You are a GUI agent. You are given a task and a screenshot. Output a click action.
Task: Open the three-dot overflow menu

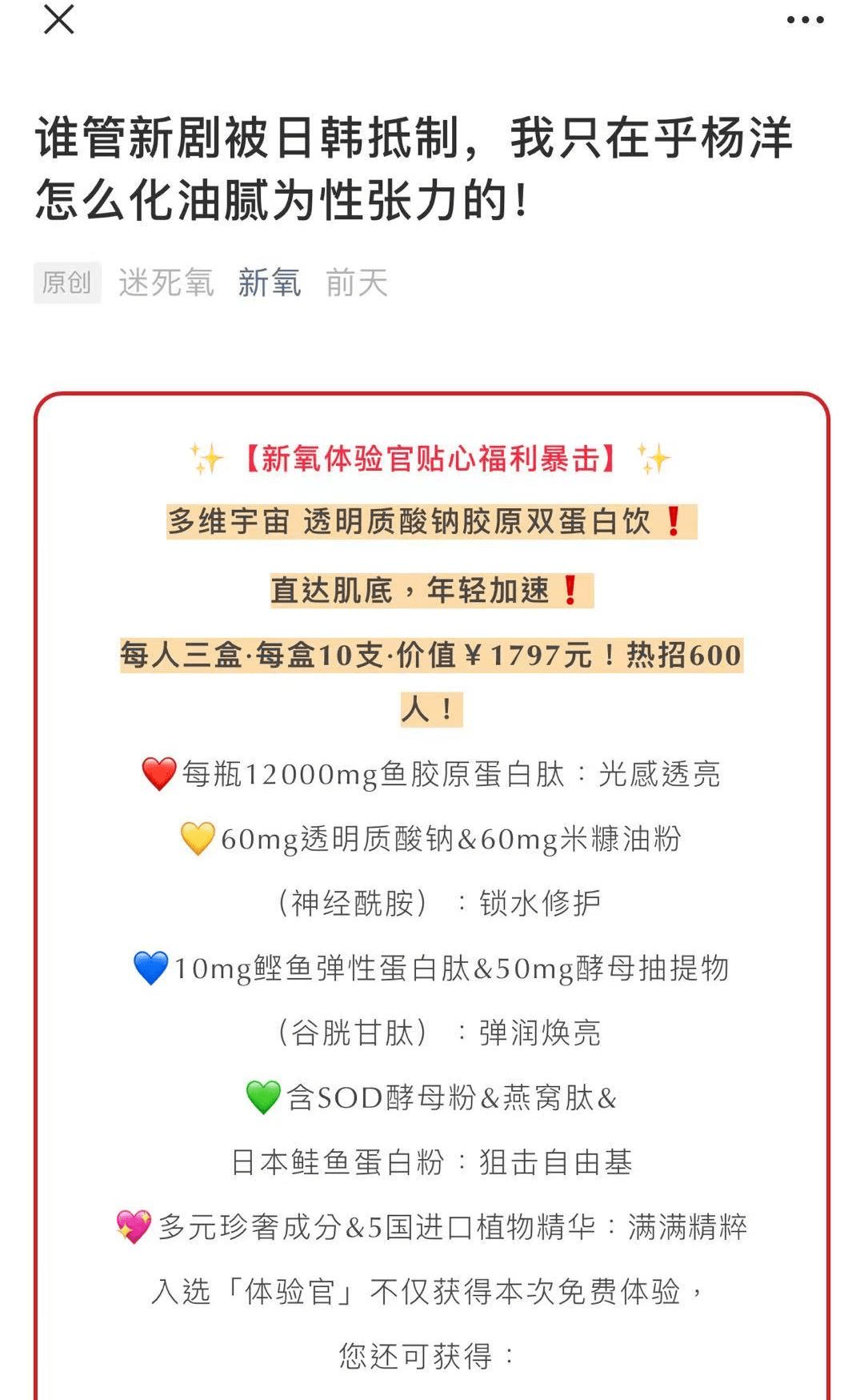point(805,20)
